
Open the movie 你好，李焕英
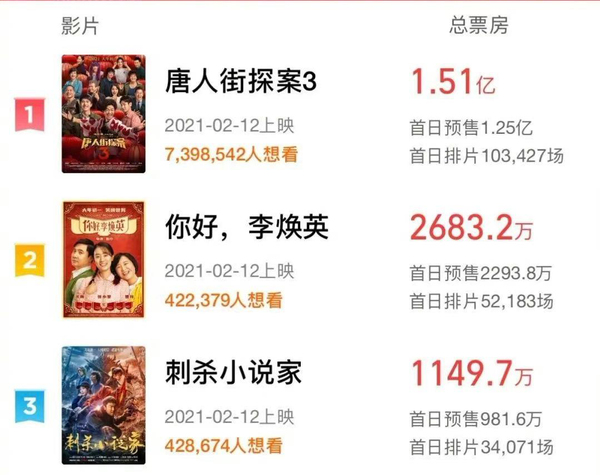(245, 228)
